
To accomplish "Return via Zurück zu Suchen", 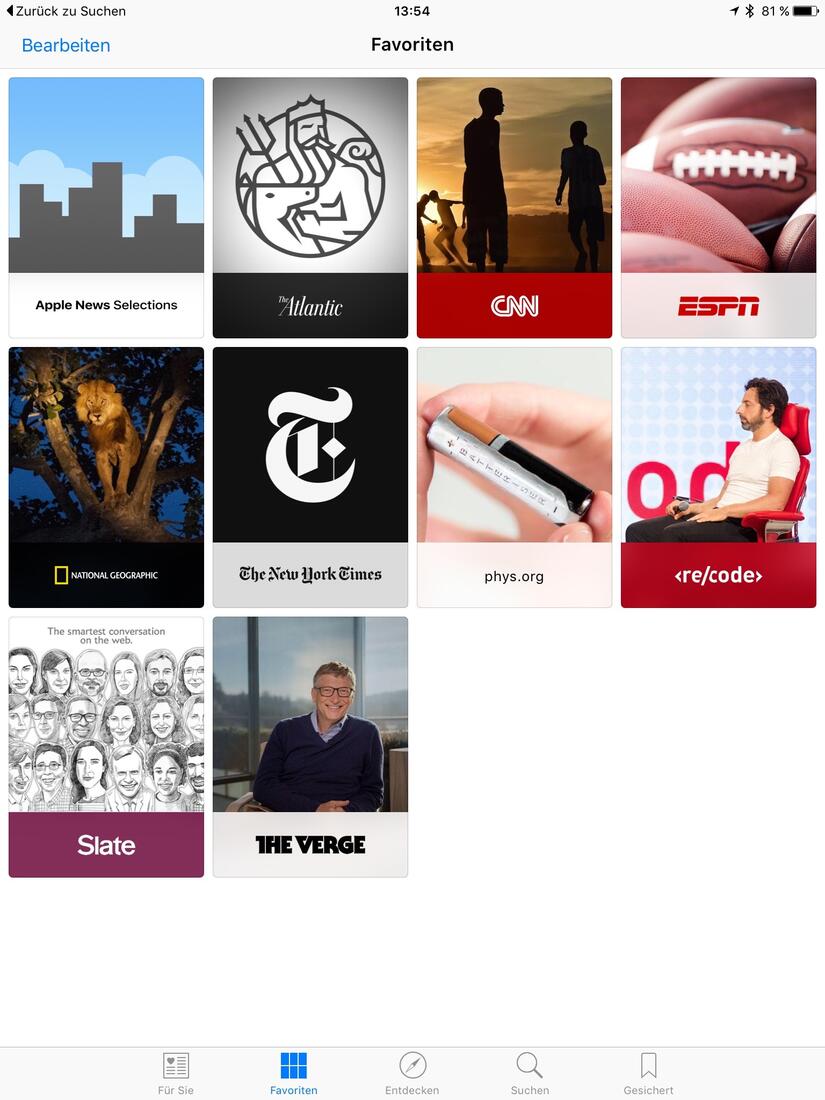I will coord(66,11).
